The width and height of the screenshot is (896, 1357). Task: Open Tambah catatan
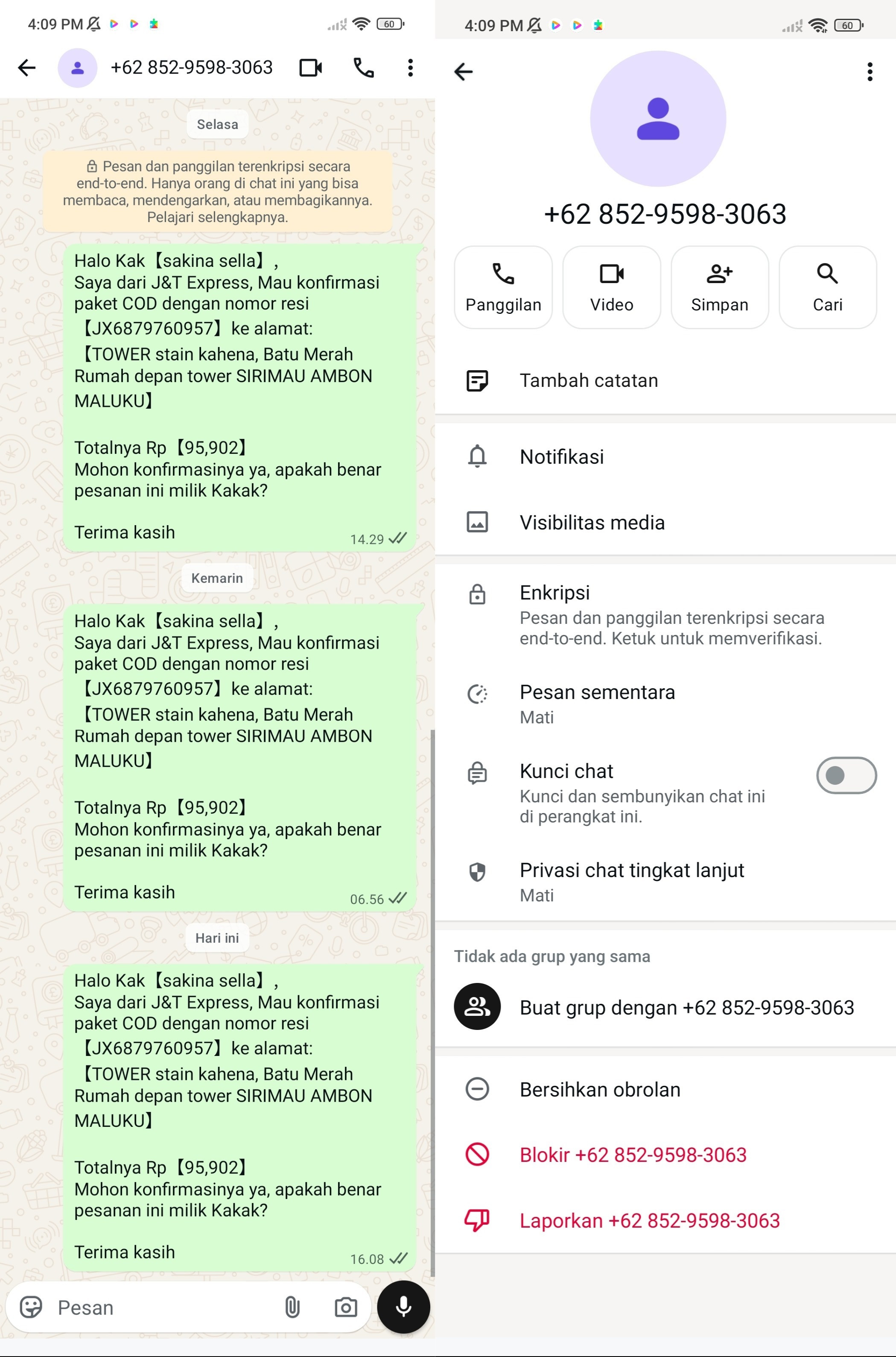(x=665, y=381)
